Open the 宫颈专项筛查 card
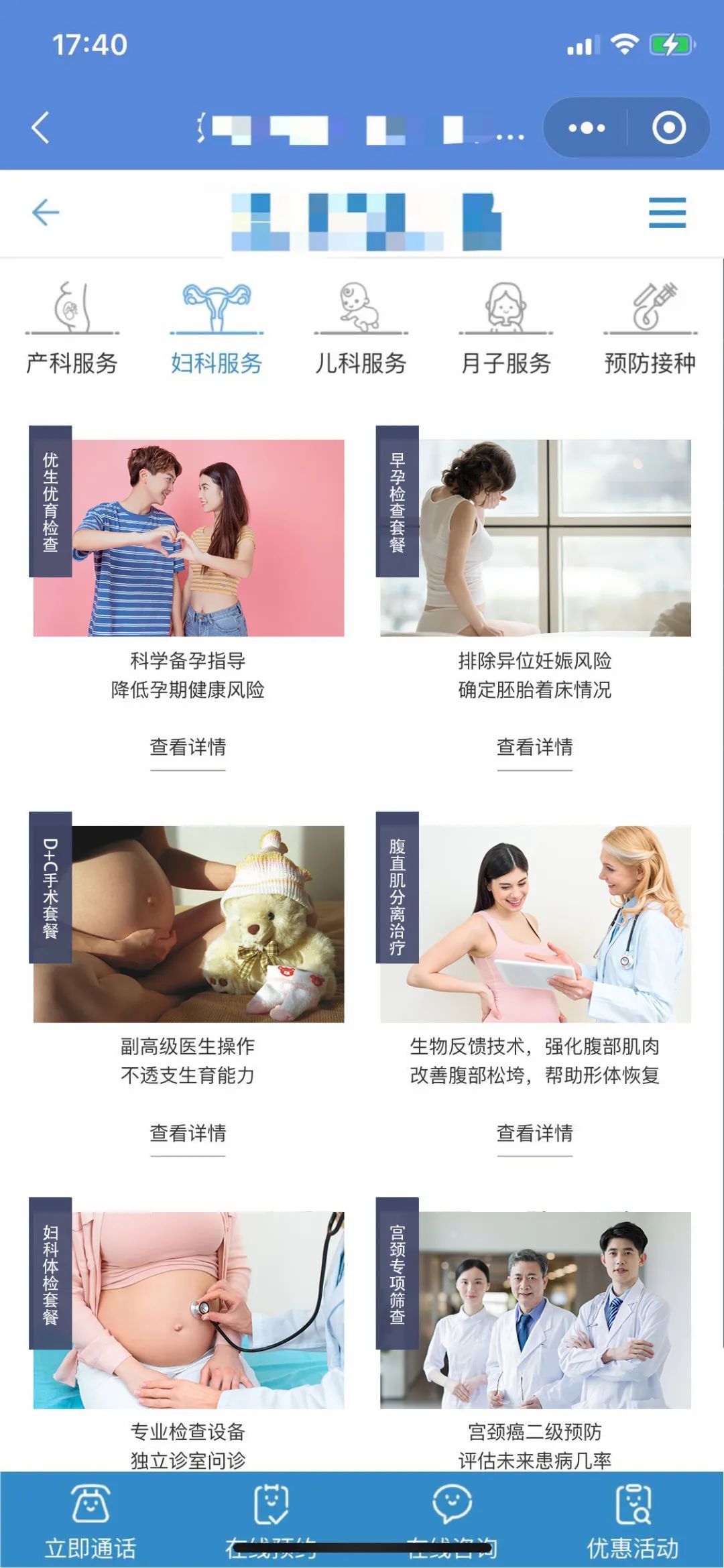 click(x=535, y=1310)
